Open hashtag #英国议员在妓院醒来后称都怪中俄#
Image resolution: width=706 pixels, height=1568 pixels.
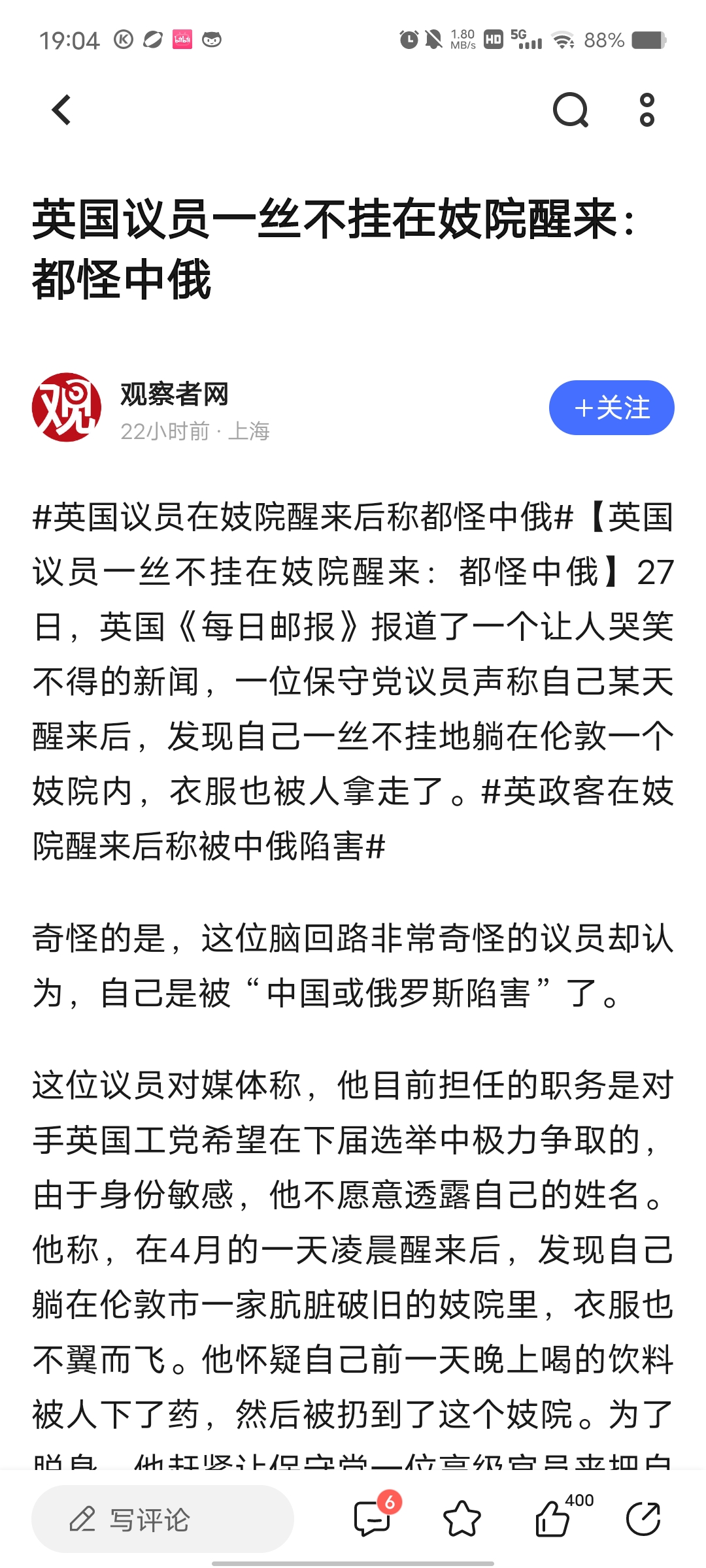click(303, 517)
